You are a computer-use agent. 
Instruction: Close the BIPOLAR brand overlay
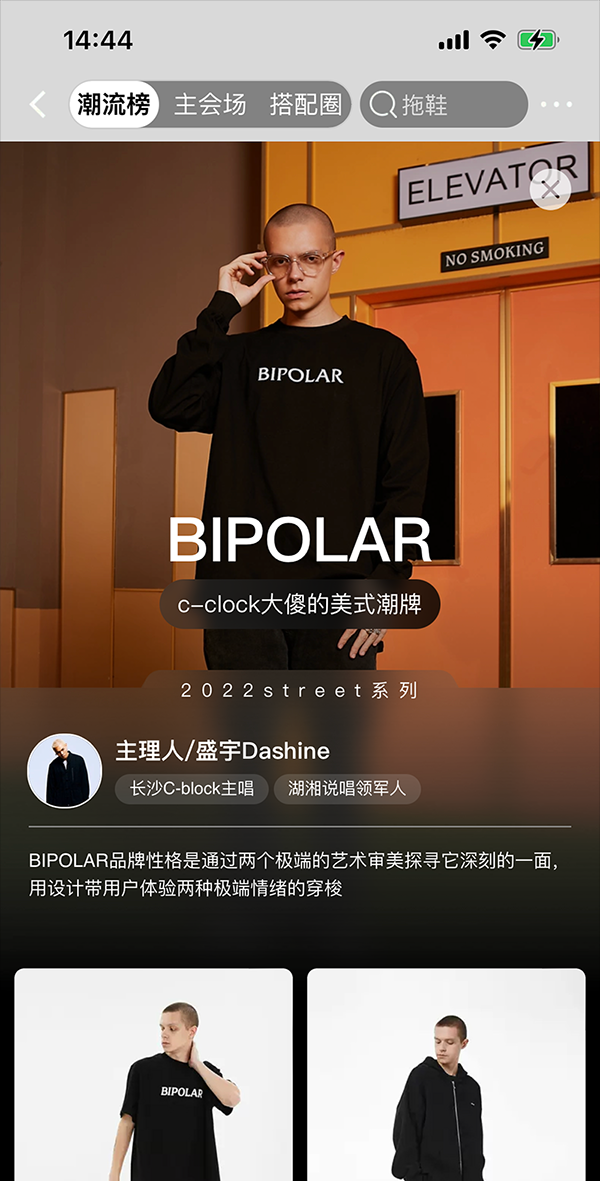[550, 189]
